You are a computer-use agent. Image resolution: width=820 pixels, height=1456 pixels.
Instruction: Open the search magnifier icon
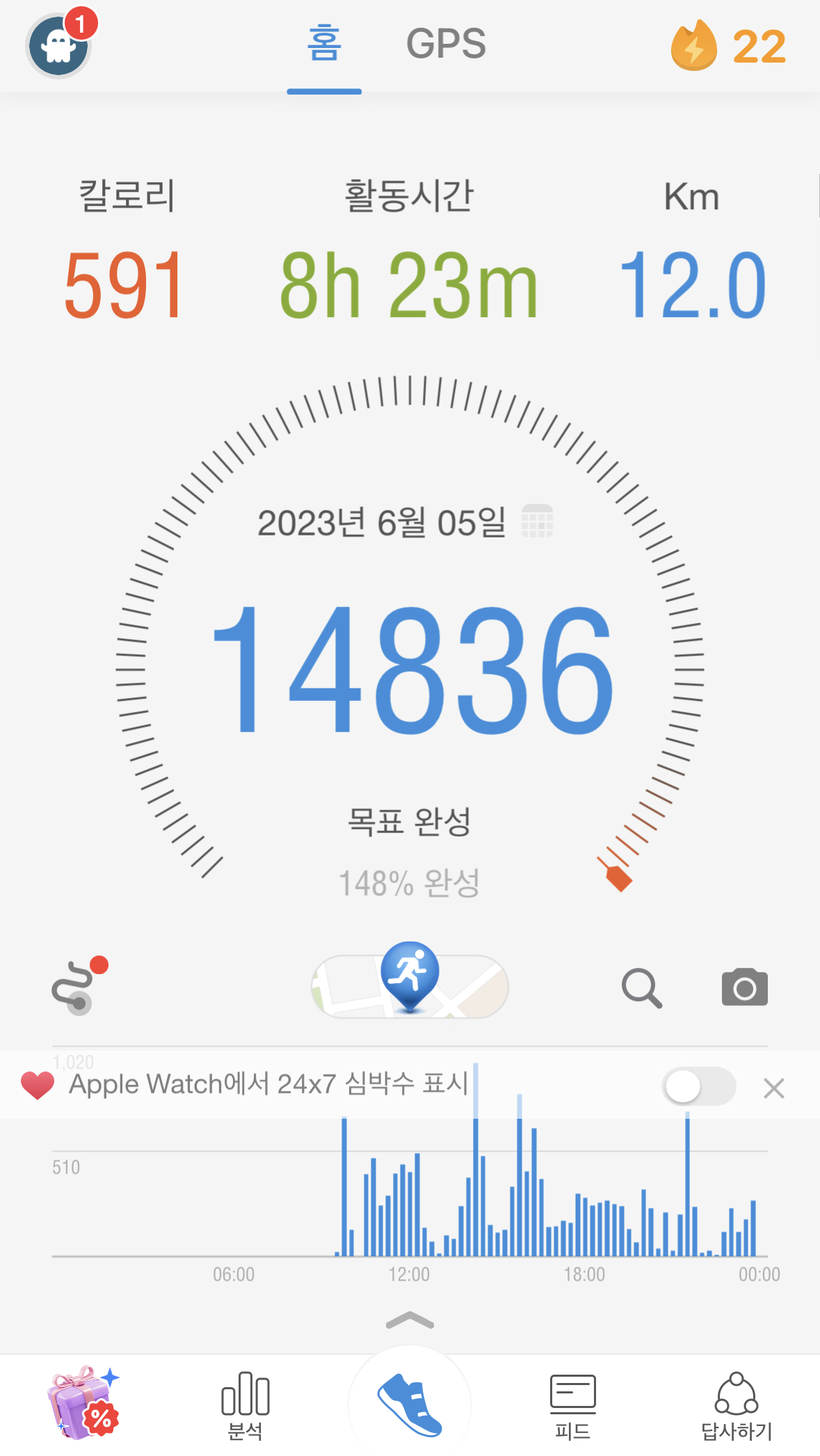click(x=641, y=988)
